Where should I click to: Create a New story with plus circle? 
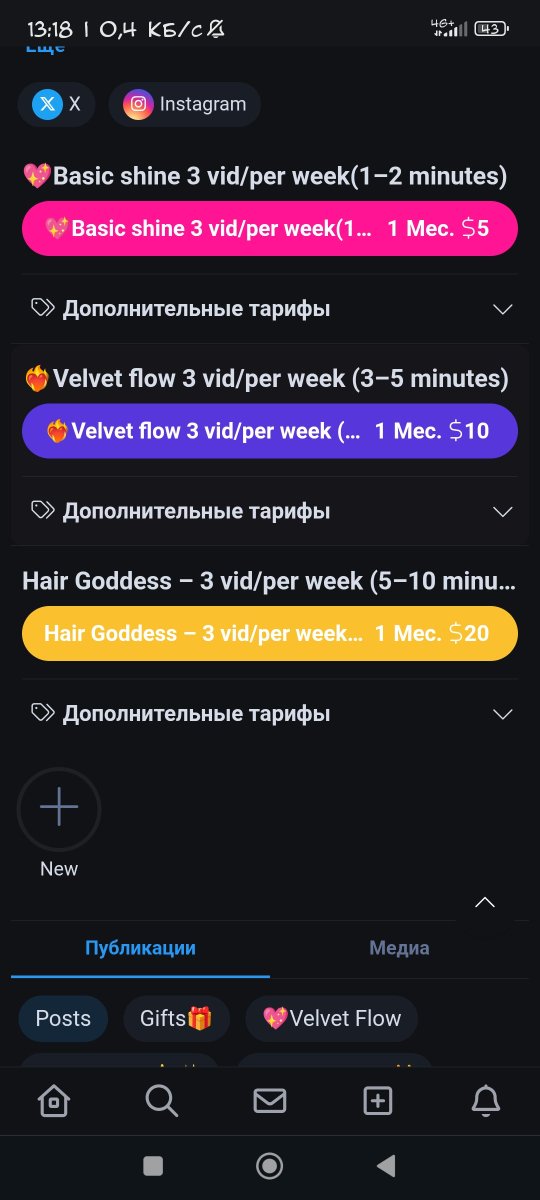[x=59, y=808]
